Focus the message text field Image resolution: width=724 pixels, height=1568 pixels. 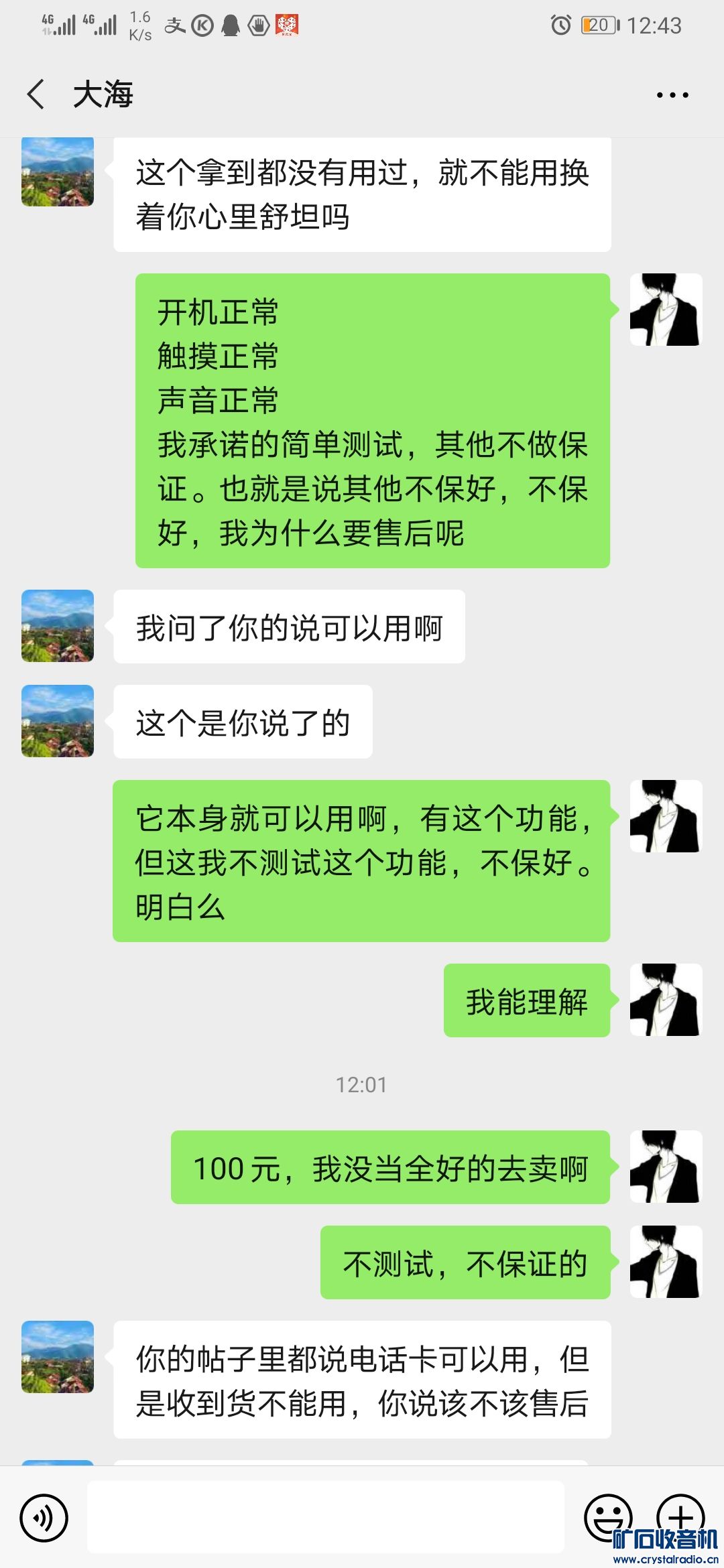point(326,1517)
